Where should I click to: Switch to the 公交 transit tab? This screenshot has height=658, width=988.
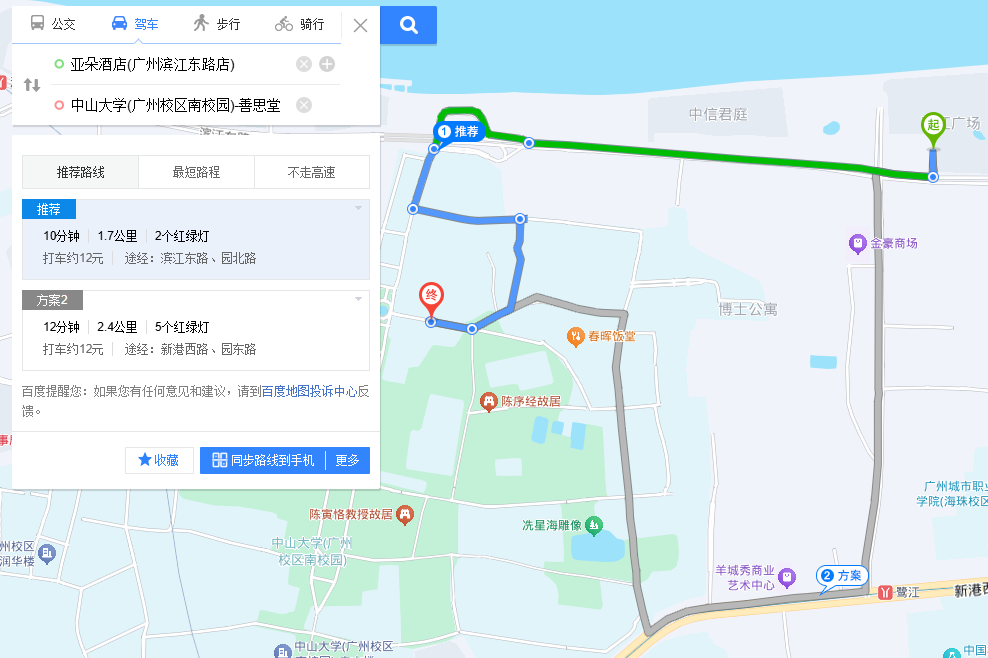(53, 24)
